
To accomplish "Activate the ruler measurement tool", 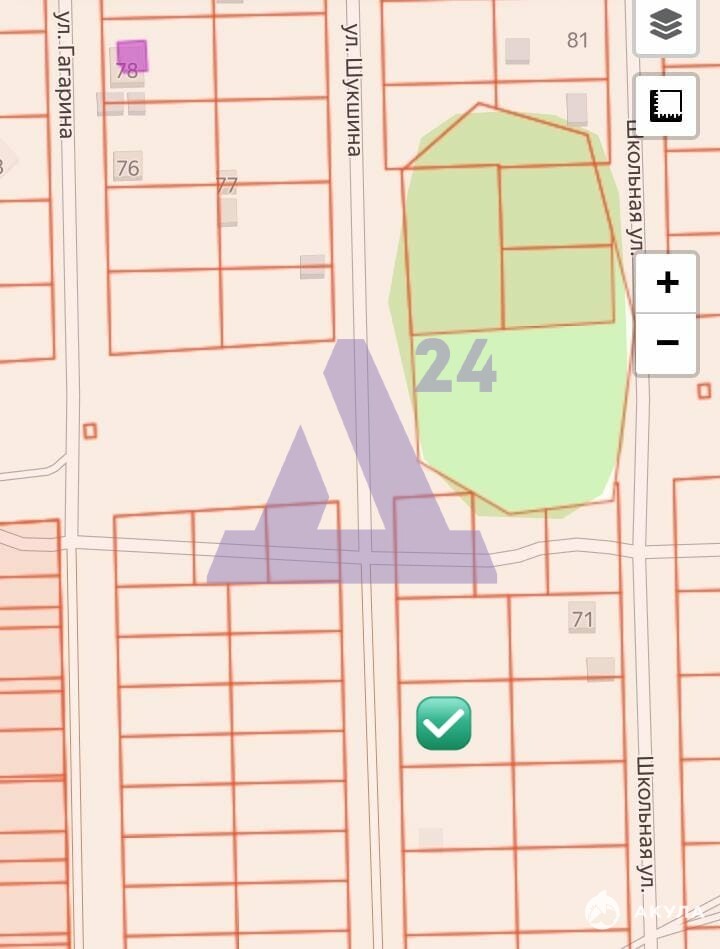I will pos(666,105).
